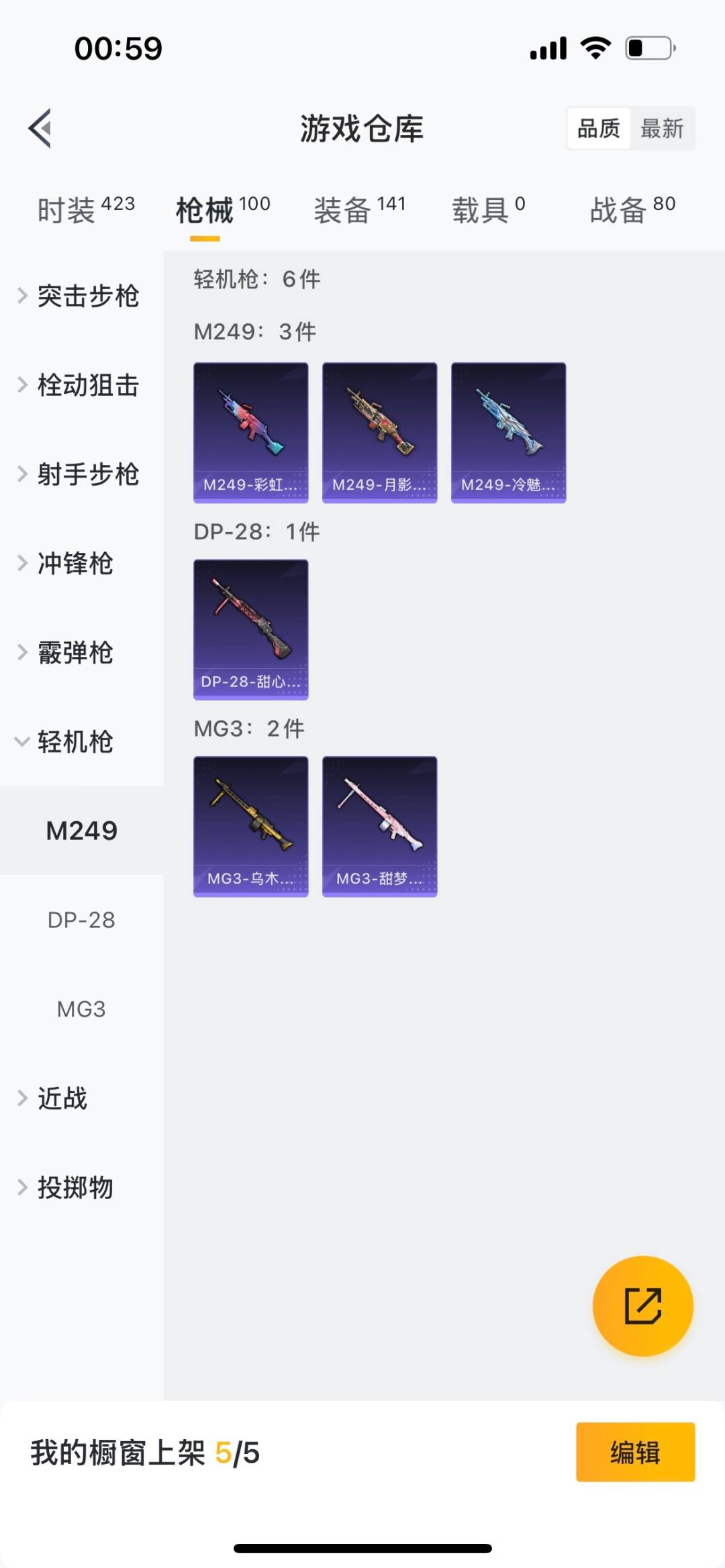Screen dimensions: 725x1568
Task: Select MG3 in the sidebar
Action: pyautogui.click(x=81, y=1009)
